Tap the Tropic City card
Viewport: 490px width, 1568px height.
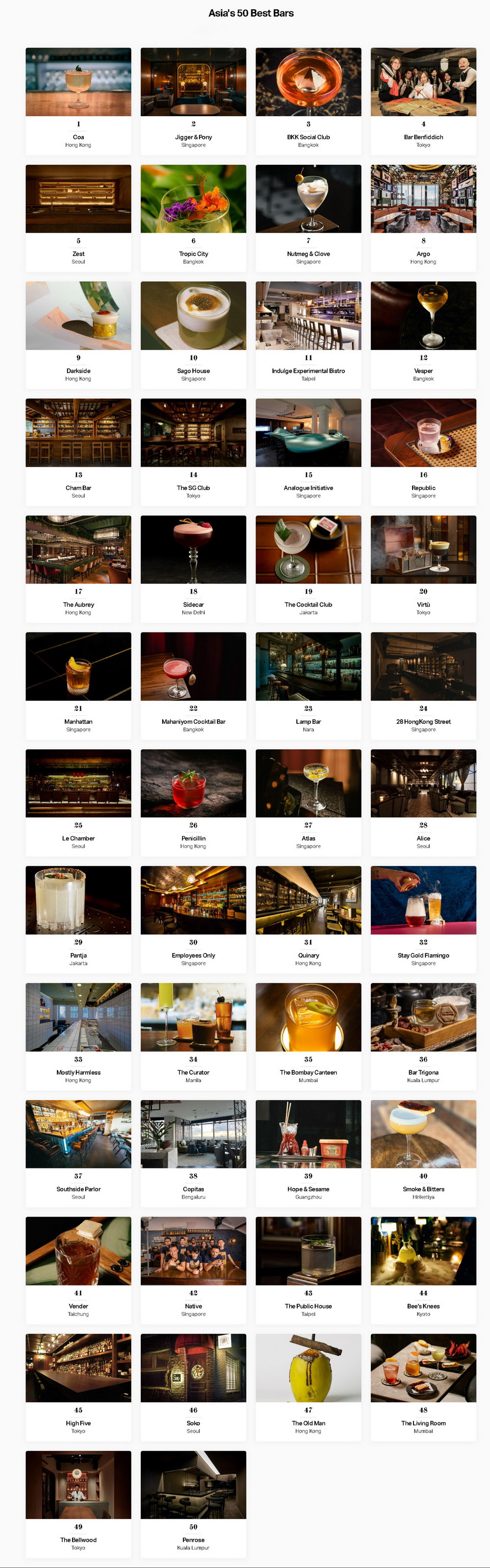194,217
